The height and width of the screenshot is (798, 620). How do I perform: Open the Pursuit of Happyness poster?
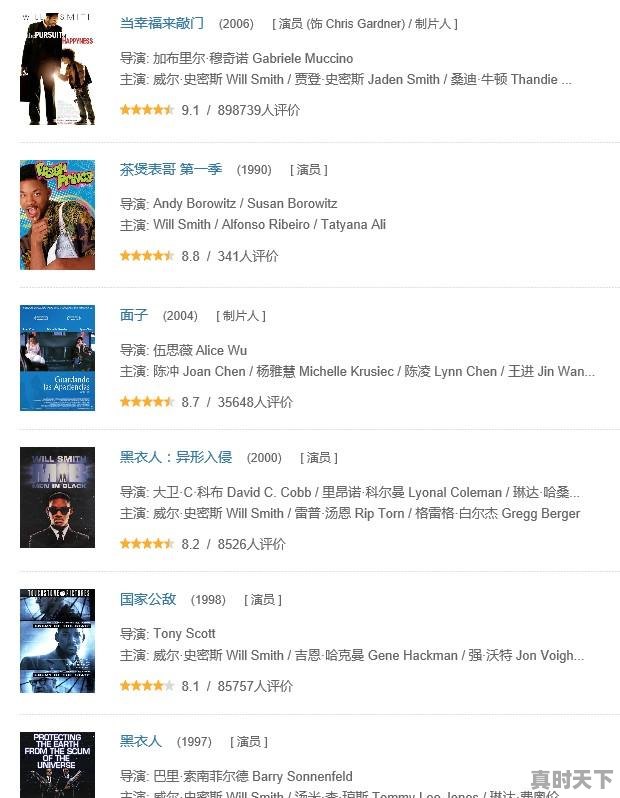[57, 68]
